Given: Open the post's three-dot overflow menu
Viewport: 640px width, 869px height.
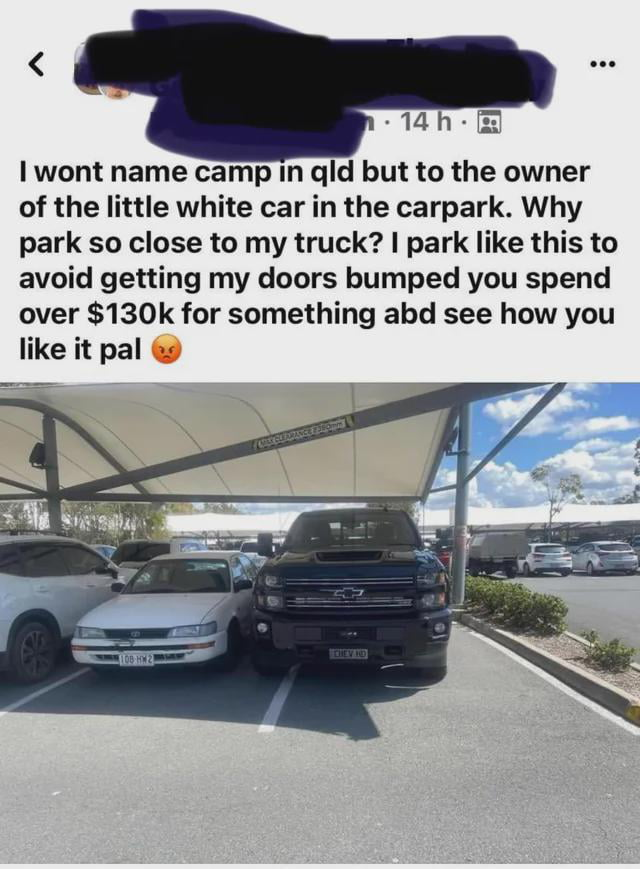Looking at the screenshot, I should pos(601,65).
